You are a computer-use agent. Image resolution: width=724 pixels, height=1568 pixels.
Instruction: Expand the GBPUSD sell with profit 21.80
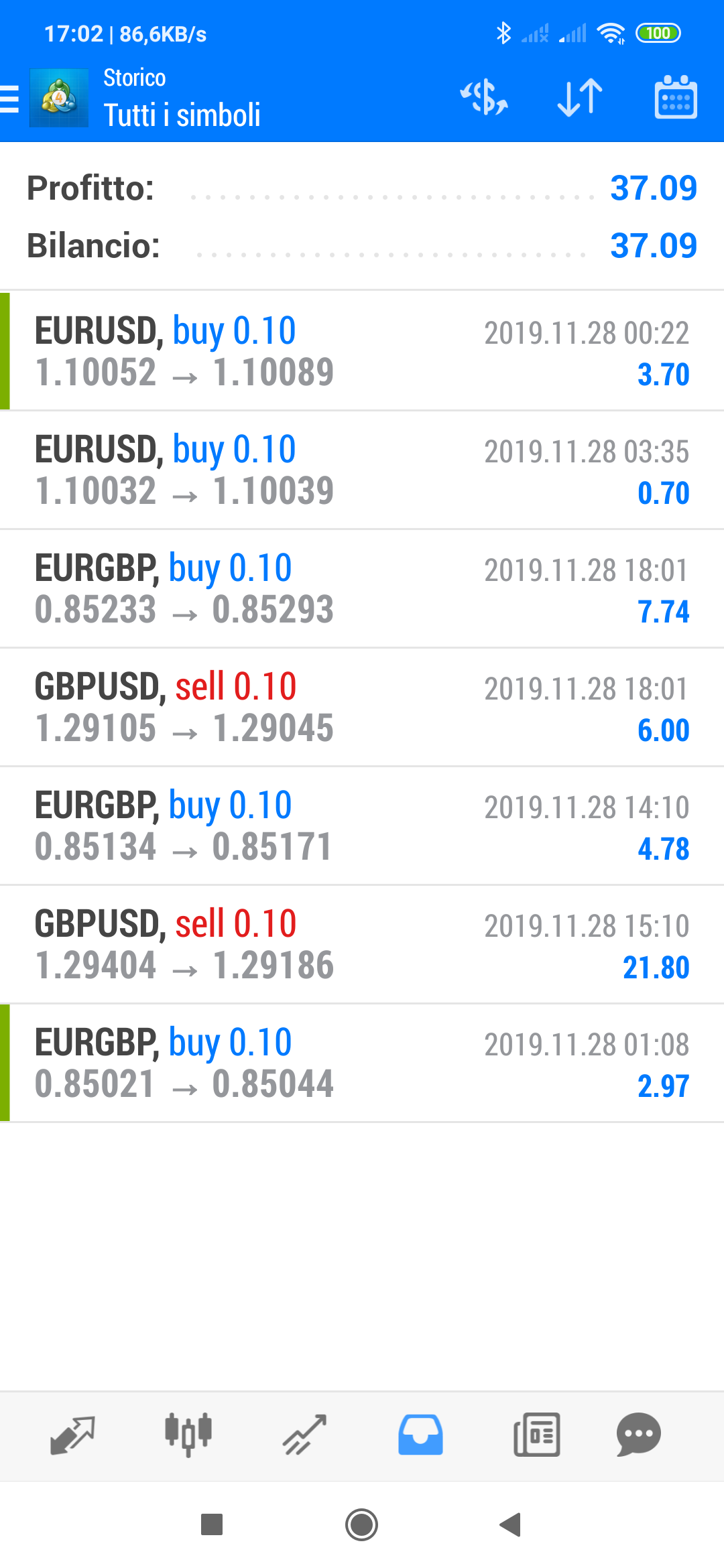point(362,944)
